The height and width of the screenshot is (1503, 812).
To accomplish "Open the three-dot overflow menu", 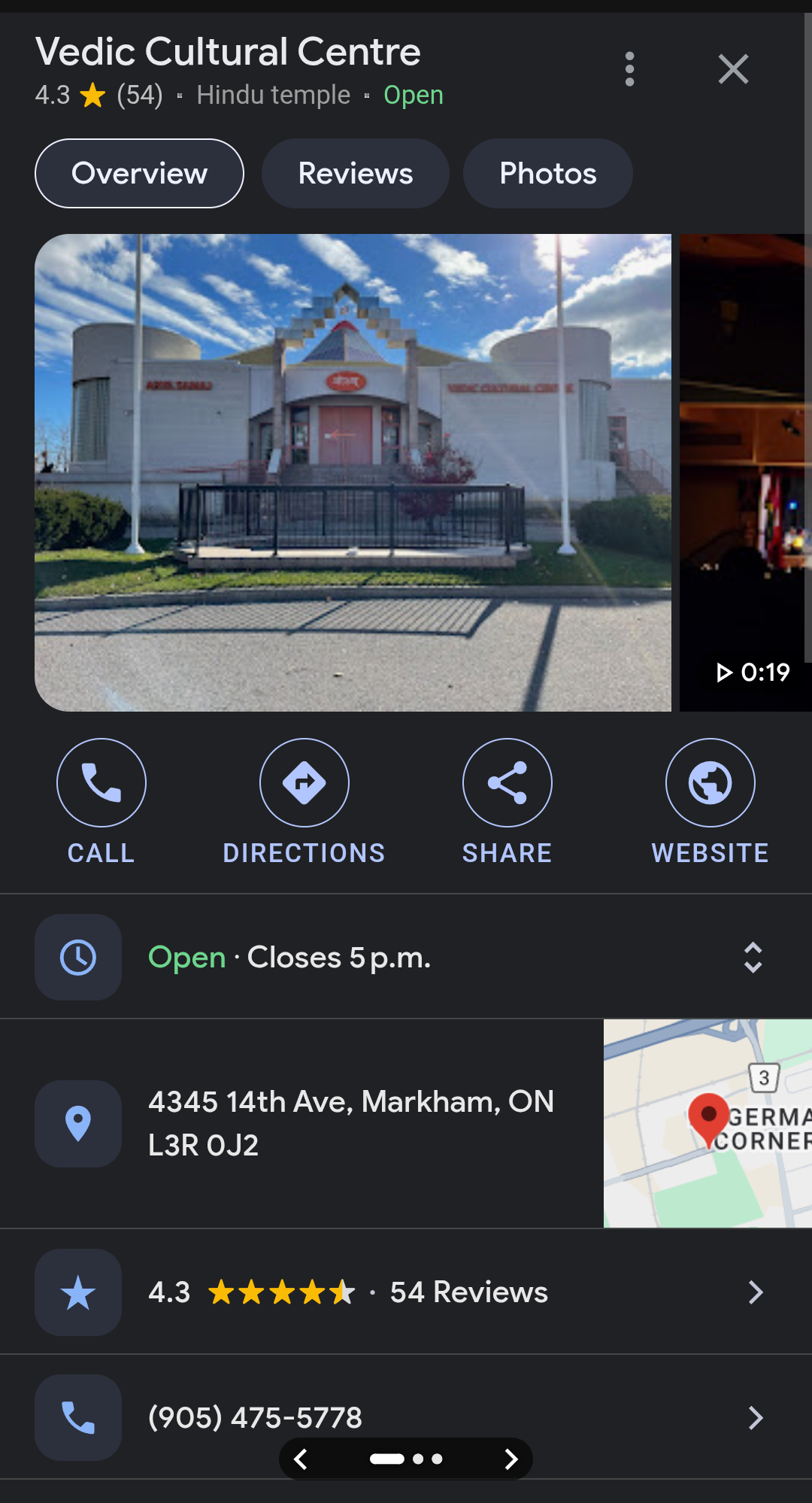I will point(629,69).
